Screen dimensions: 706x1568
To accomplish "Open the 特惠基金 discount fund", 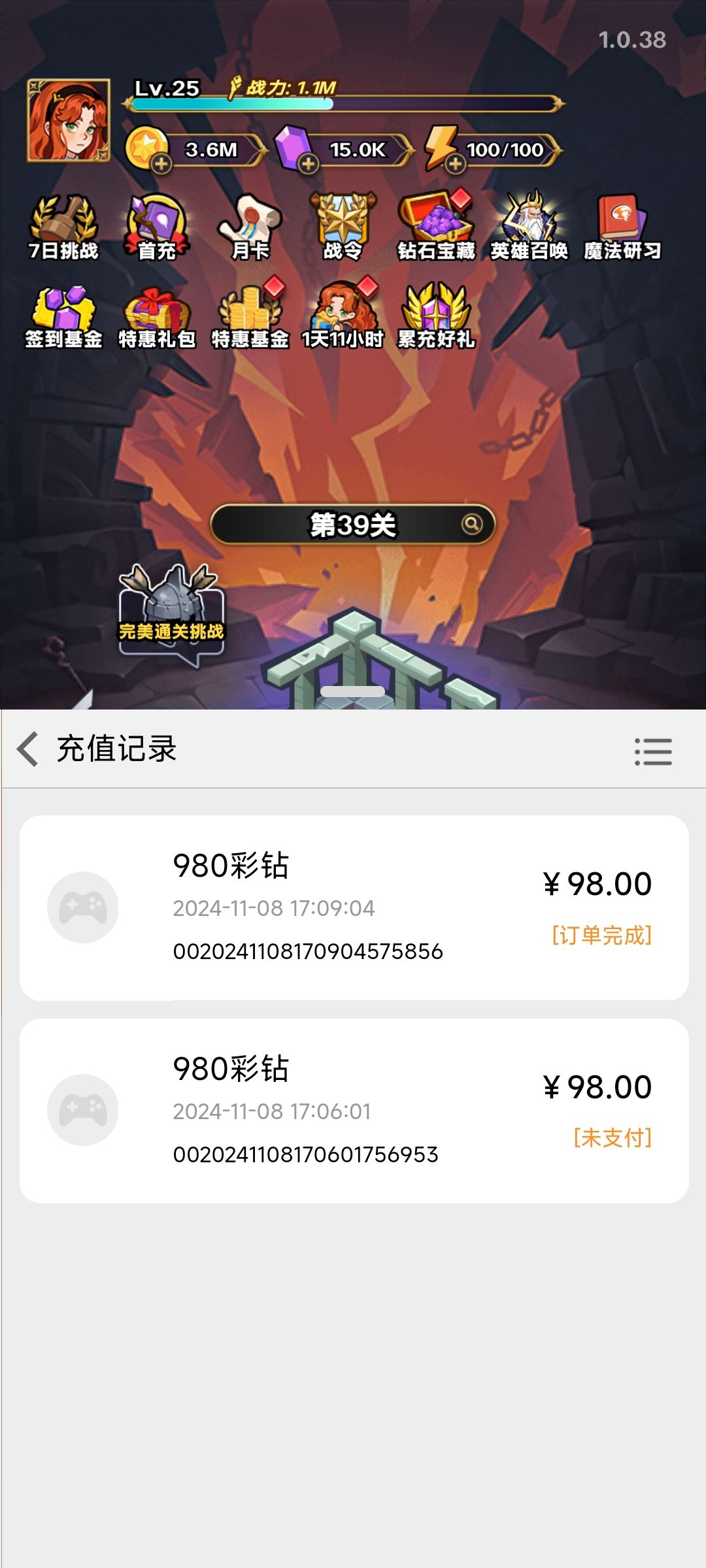I will pos(250,316).
